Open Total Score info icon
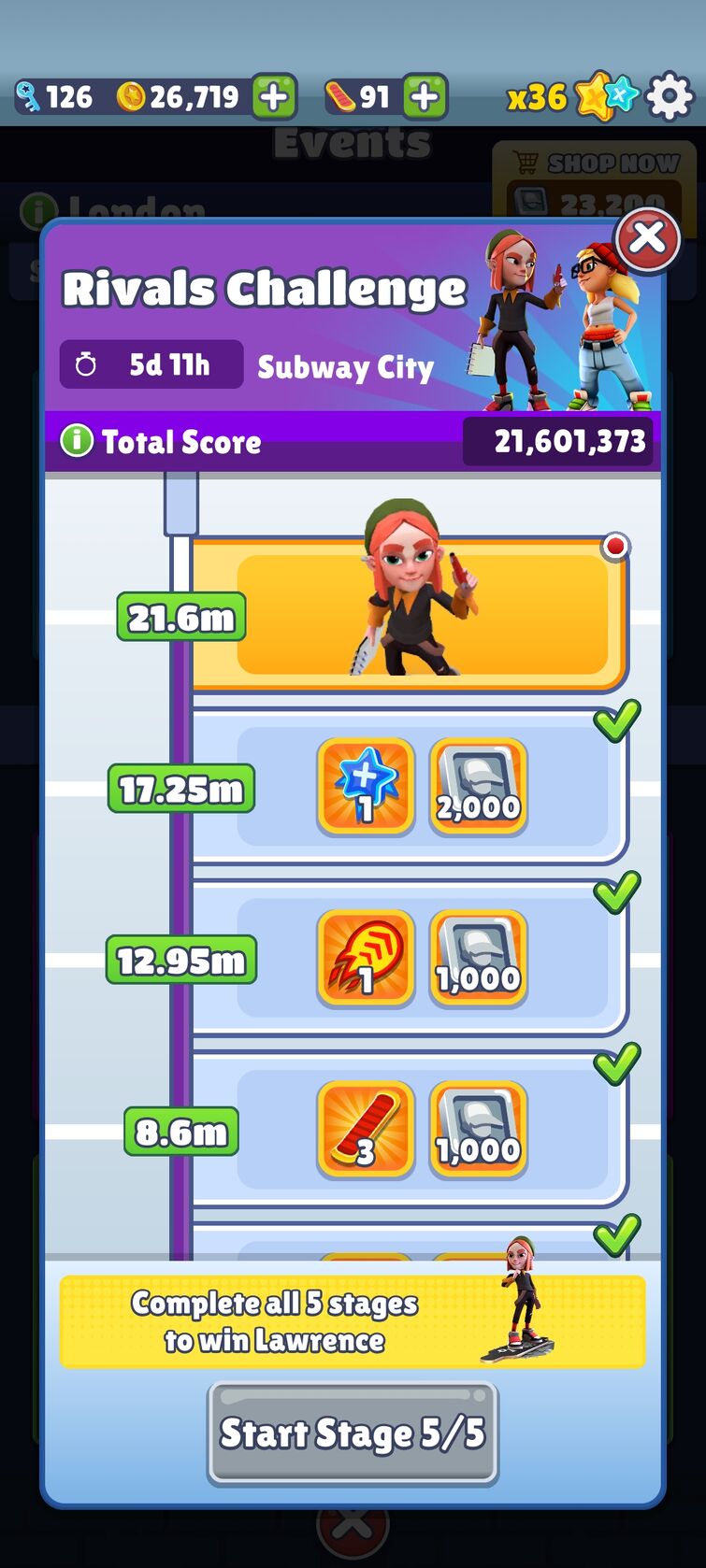Image resolution: width=706 pixels, height=1568 pixels. (77, 440)
